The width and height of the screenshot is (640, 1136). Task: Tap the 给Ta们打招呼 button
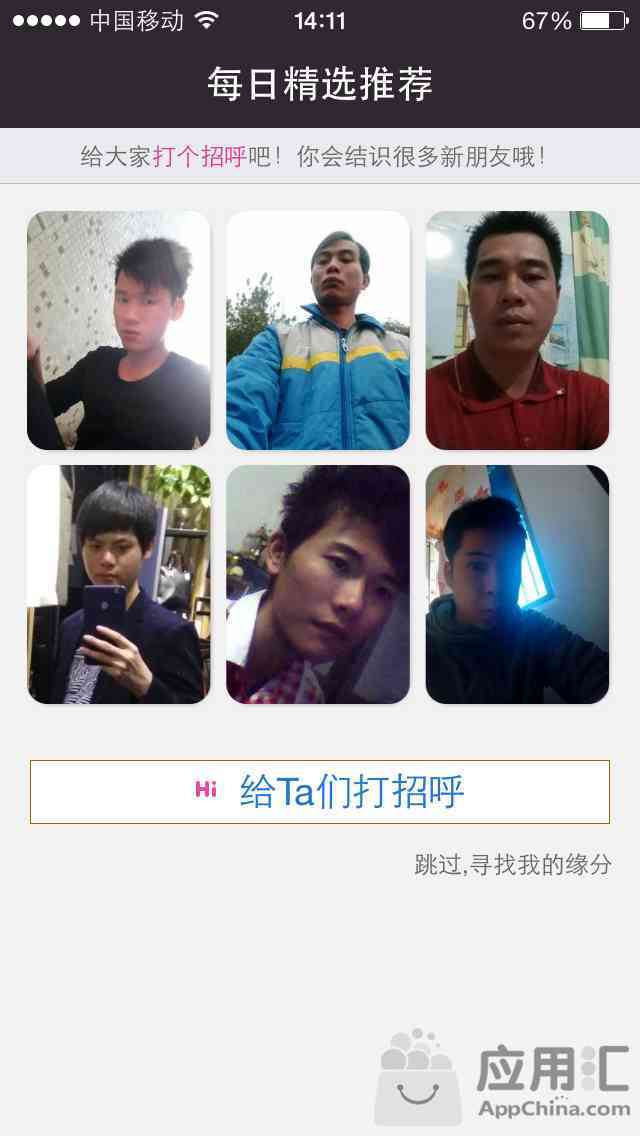320,792
